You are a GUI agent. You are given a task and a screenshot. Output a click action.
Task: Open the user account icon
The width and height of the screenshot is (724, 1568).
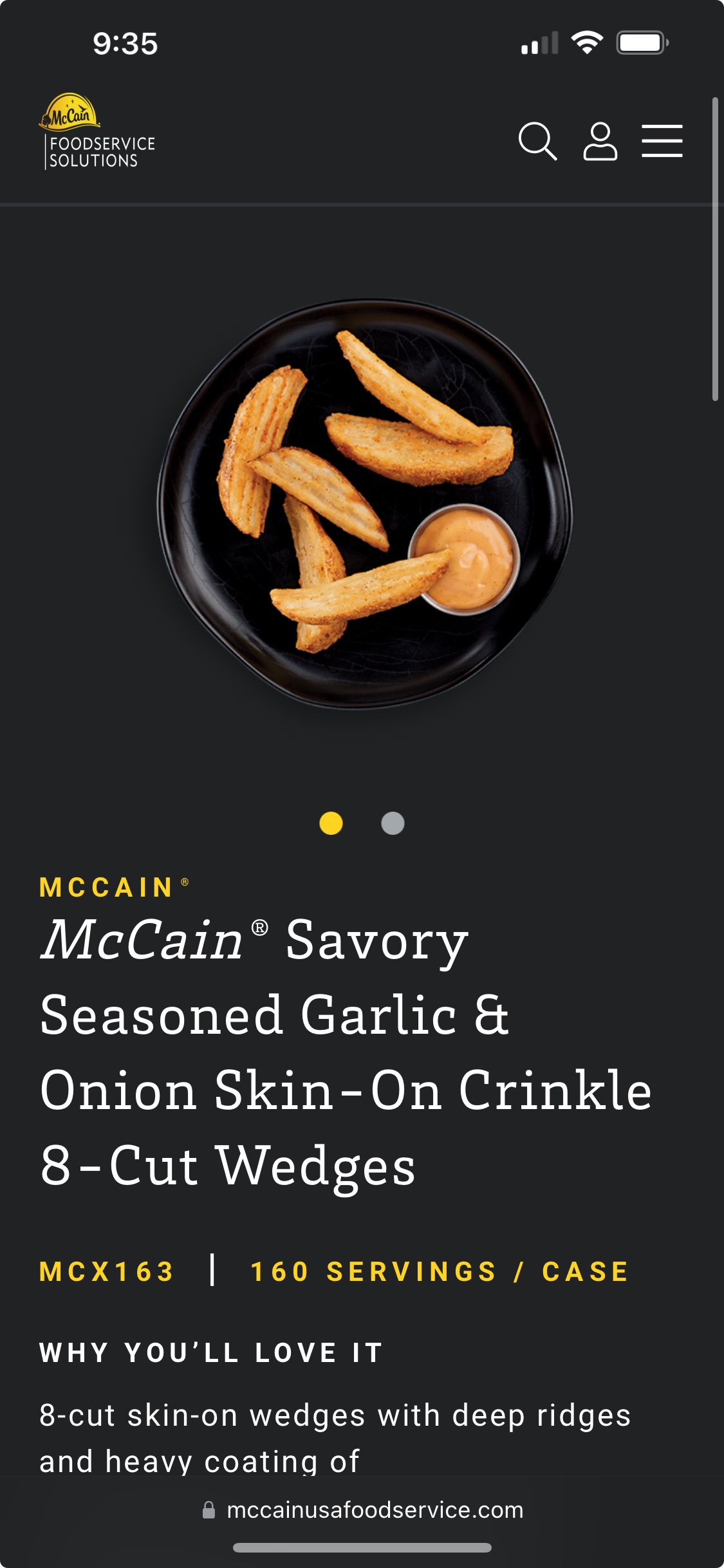click(x=600, y=140)
